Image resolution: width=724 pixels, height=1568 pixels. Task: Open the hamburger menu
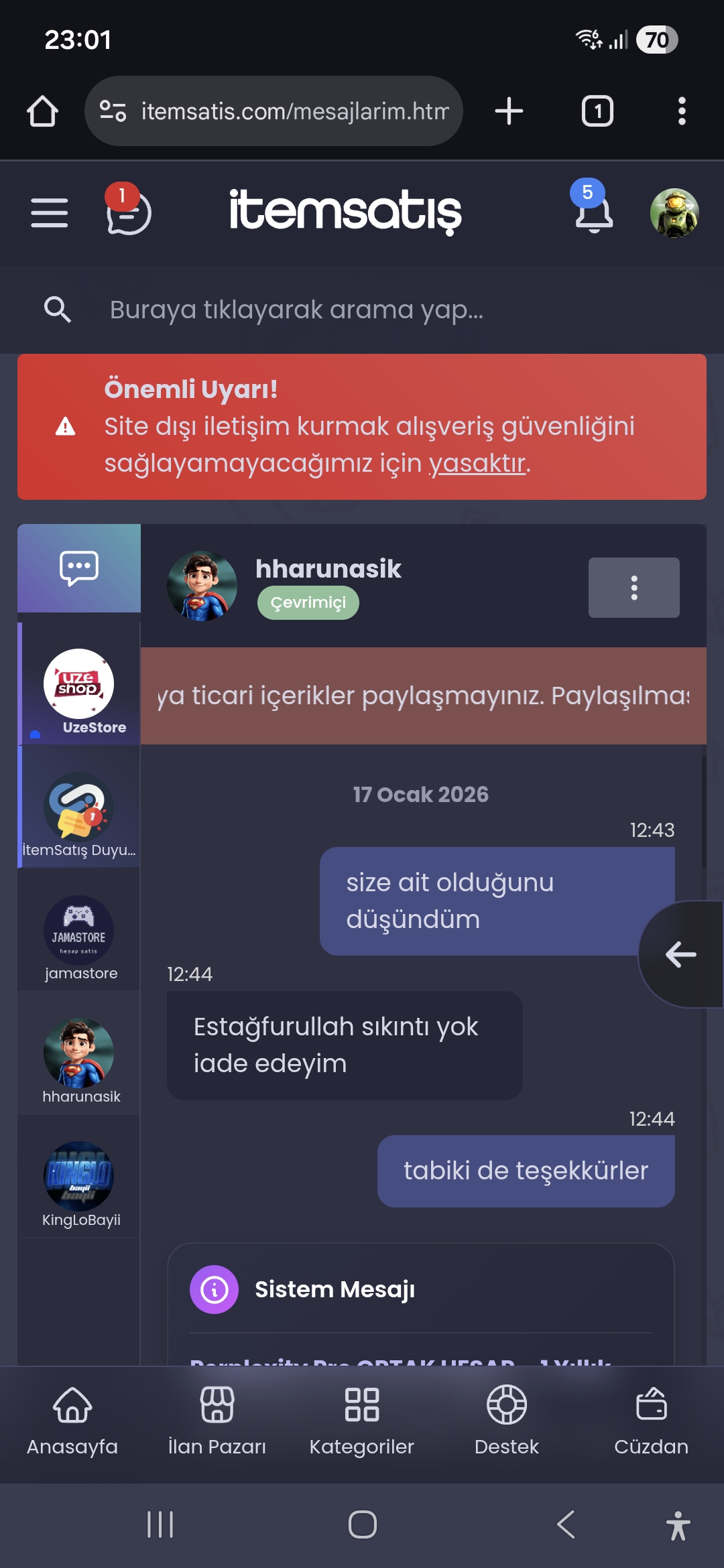point(49,213)
